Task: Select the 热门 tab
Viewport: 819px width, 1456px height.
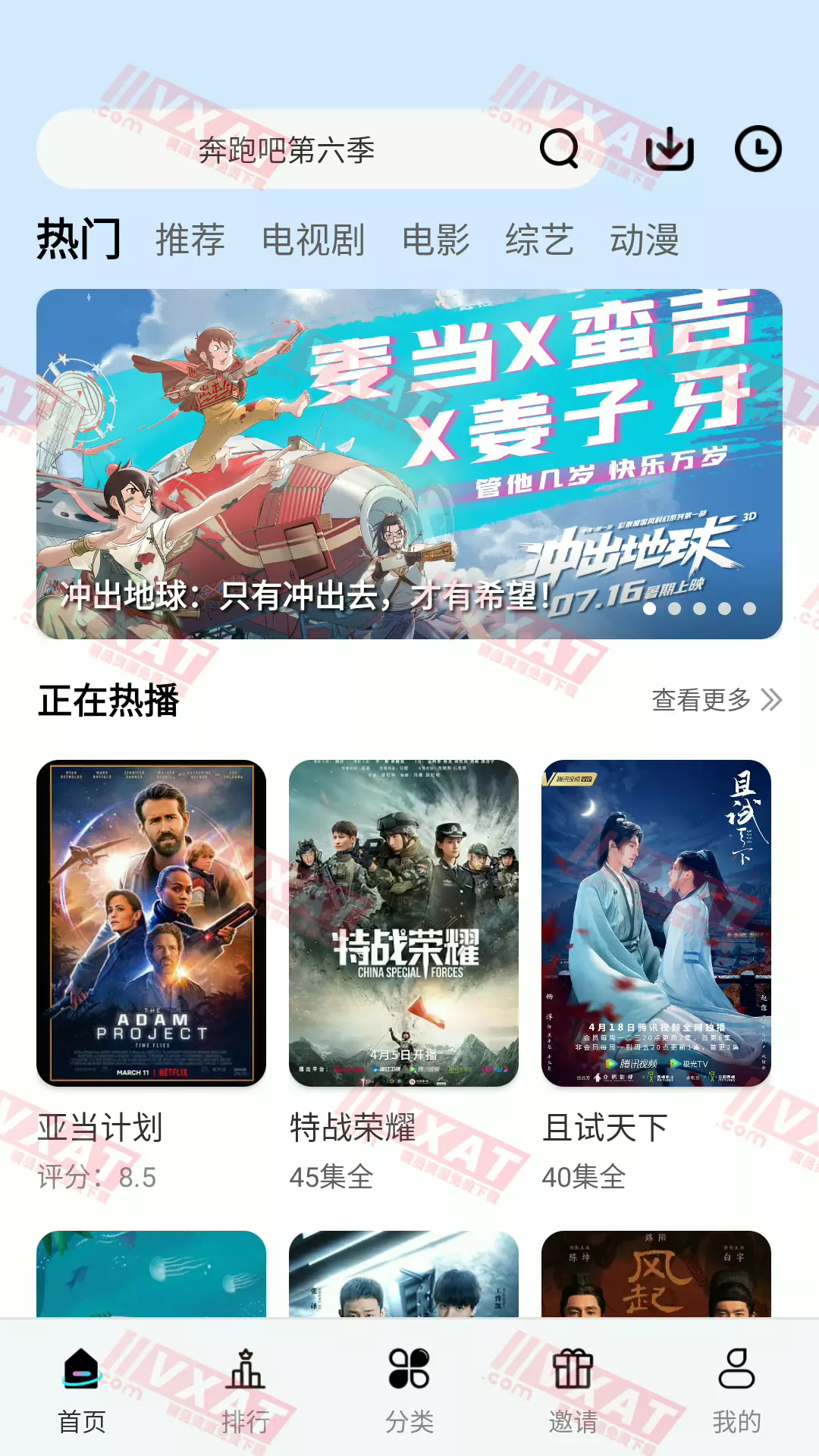Action: tap(79, 240)
